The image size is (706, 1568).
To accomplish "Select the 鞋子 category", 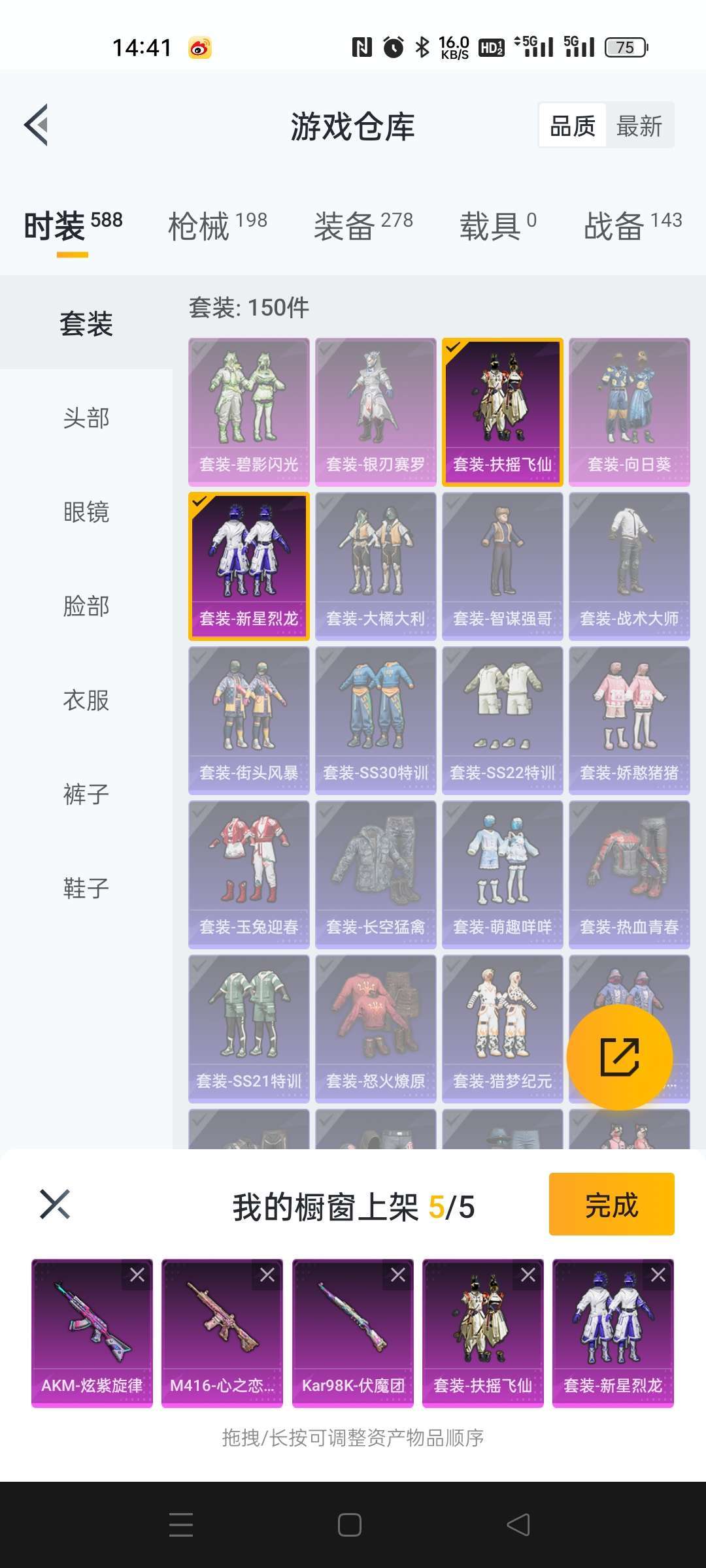I will pyautogui.click(x=86, y=889).
